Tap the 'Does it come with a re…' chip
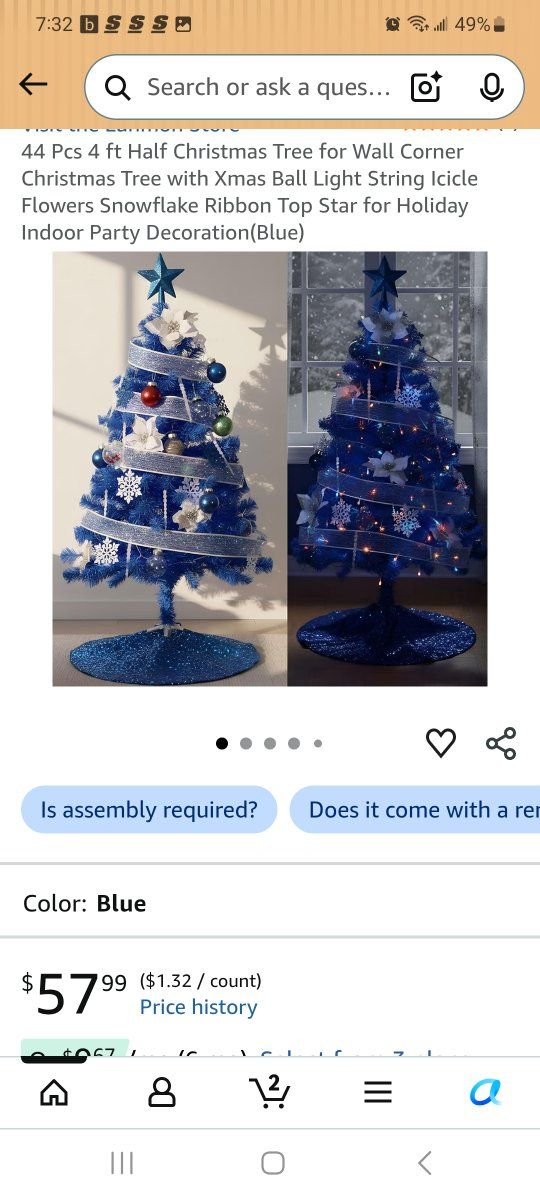Screen dimensions: 540x1200 pos(415,810)
